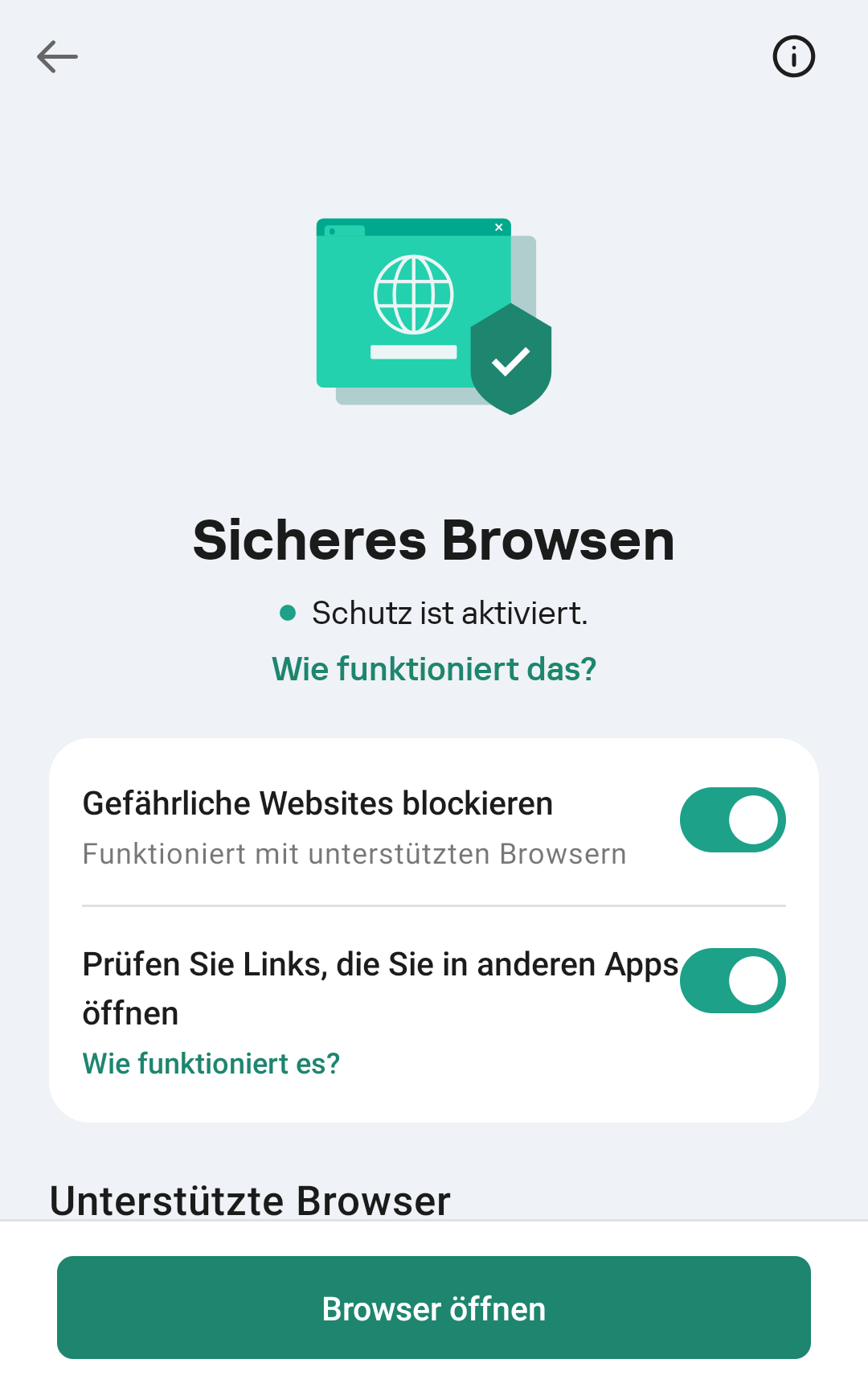Select the "Sicheres Browsen" title
Screen dimensions: 868x1396
click(x=434, y=539)
